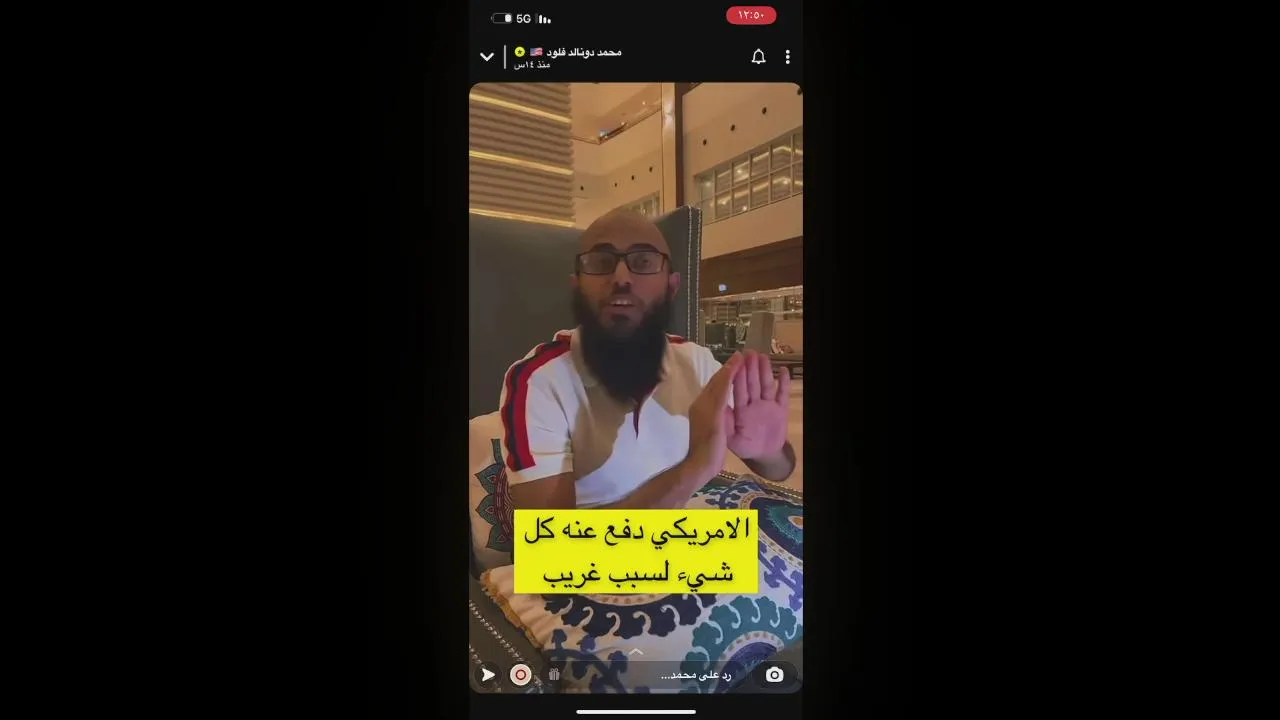
Task: Close the story with the down chevron
Action: [487, 57]
